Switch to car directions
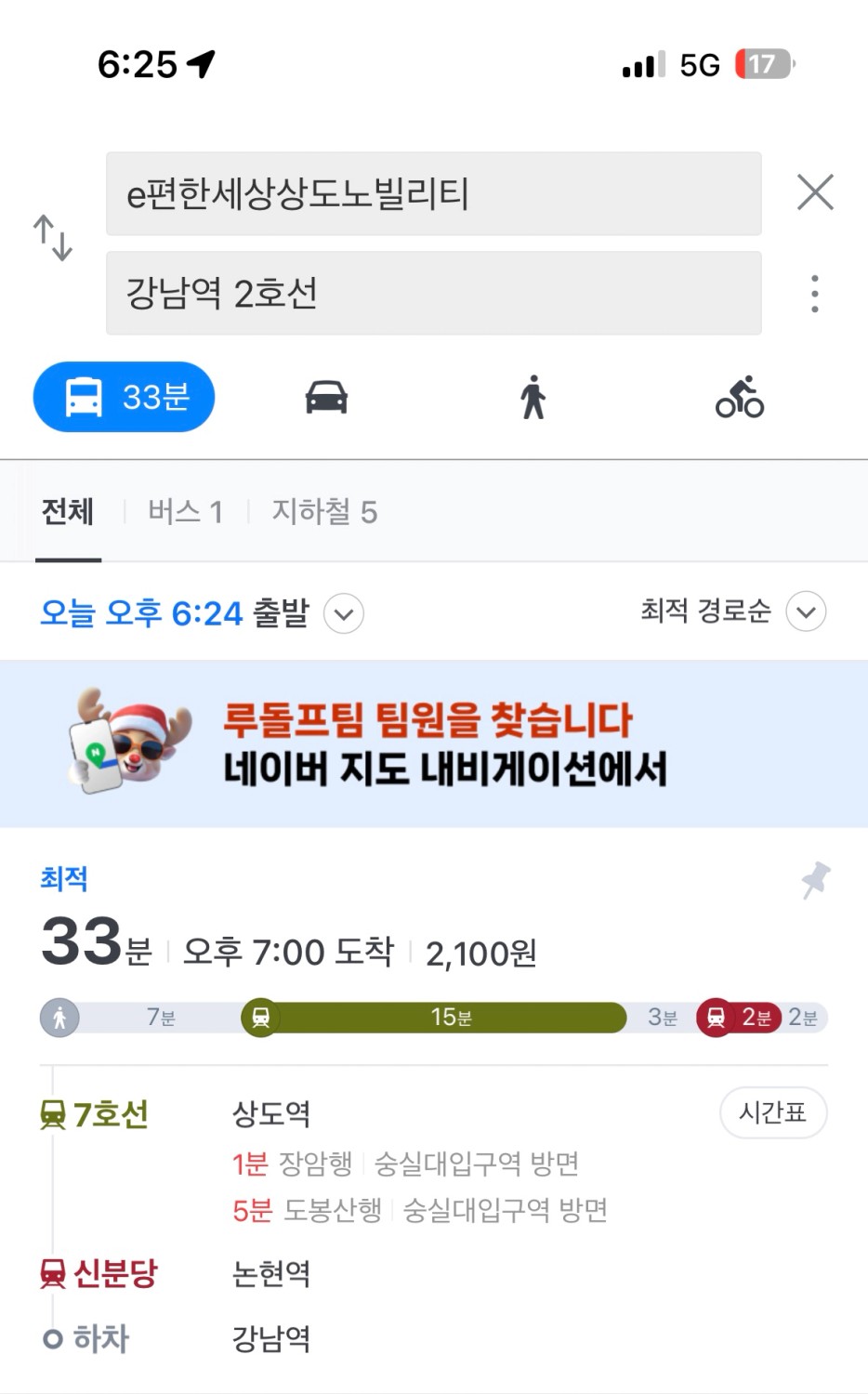This screenshot has height=1394, width=868. pos(326,398)
